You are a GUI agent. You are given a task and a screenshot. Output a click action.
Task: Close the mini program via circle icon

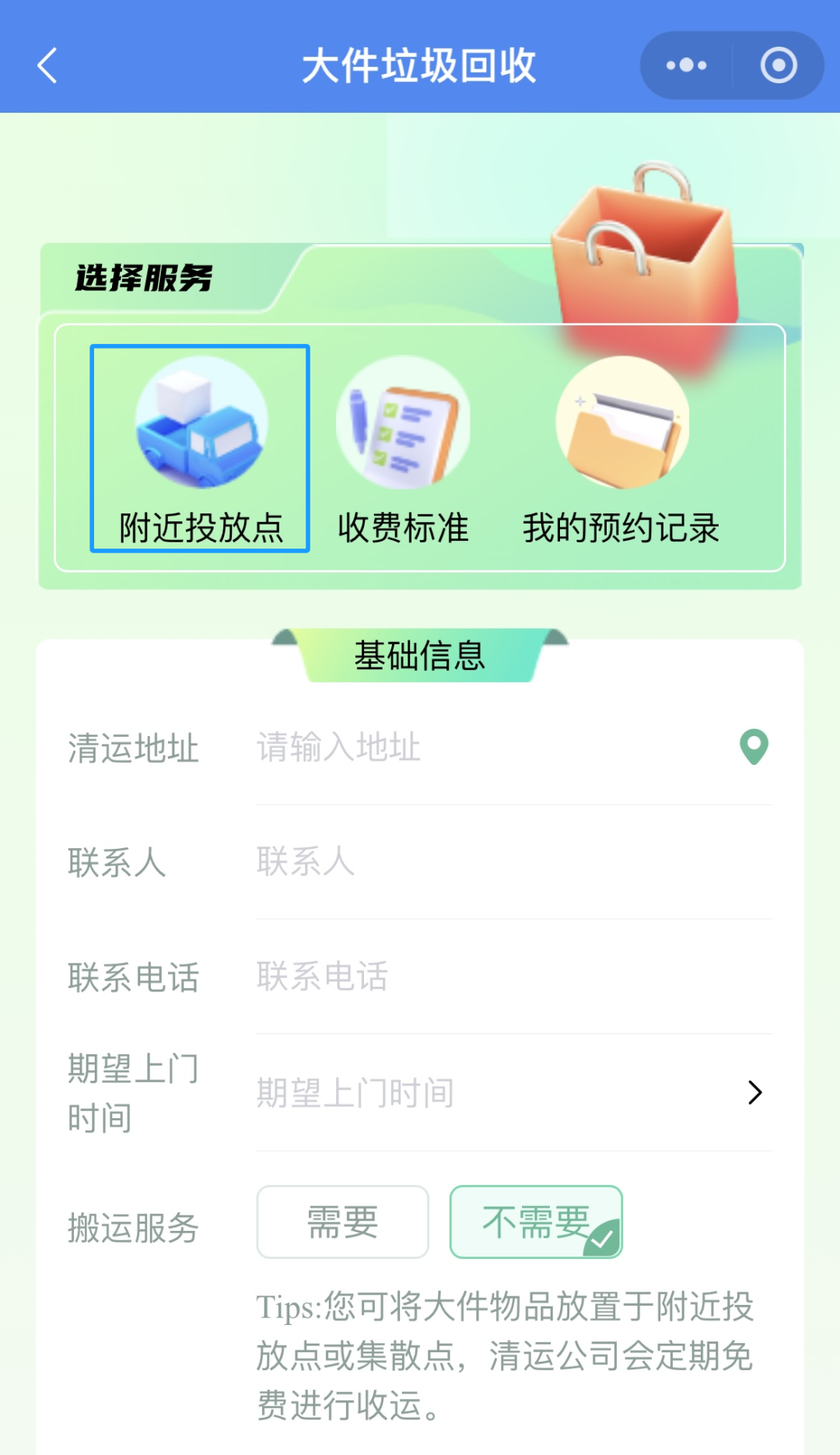[x=779, y=65]
